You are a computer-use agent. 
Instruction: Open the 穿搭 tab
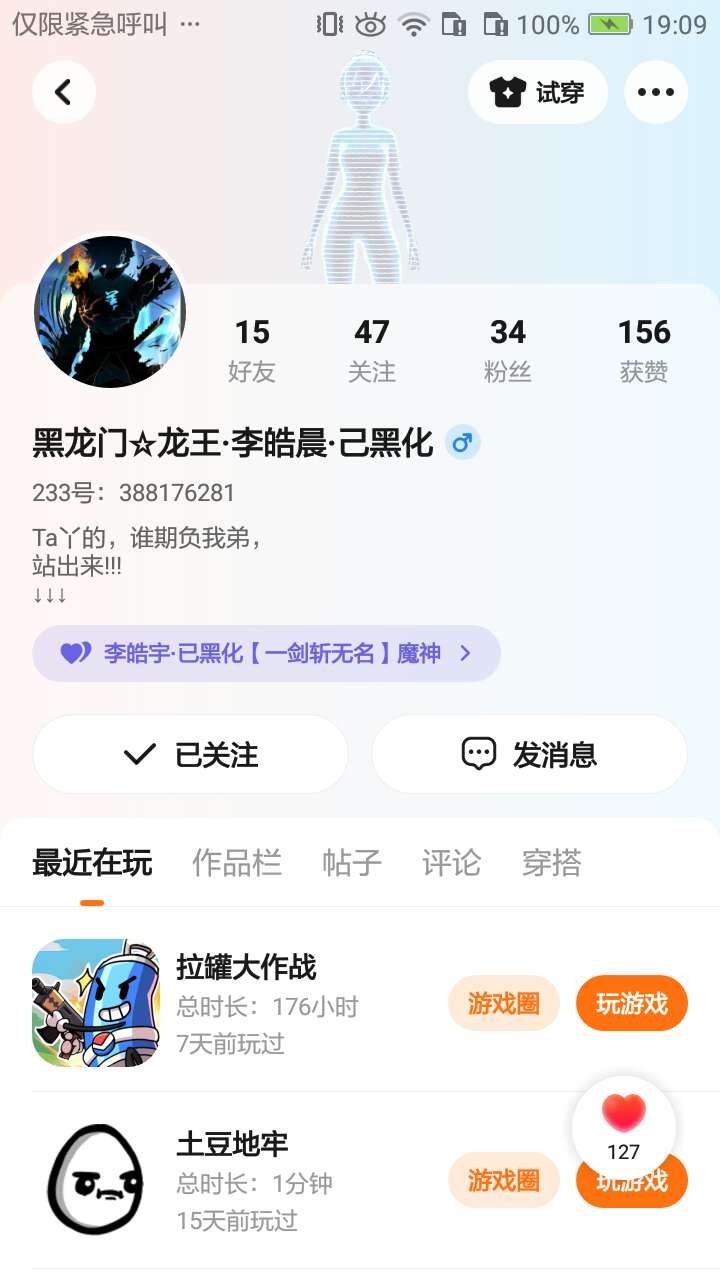552,862
